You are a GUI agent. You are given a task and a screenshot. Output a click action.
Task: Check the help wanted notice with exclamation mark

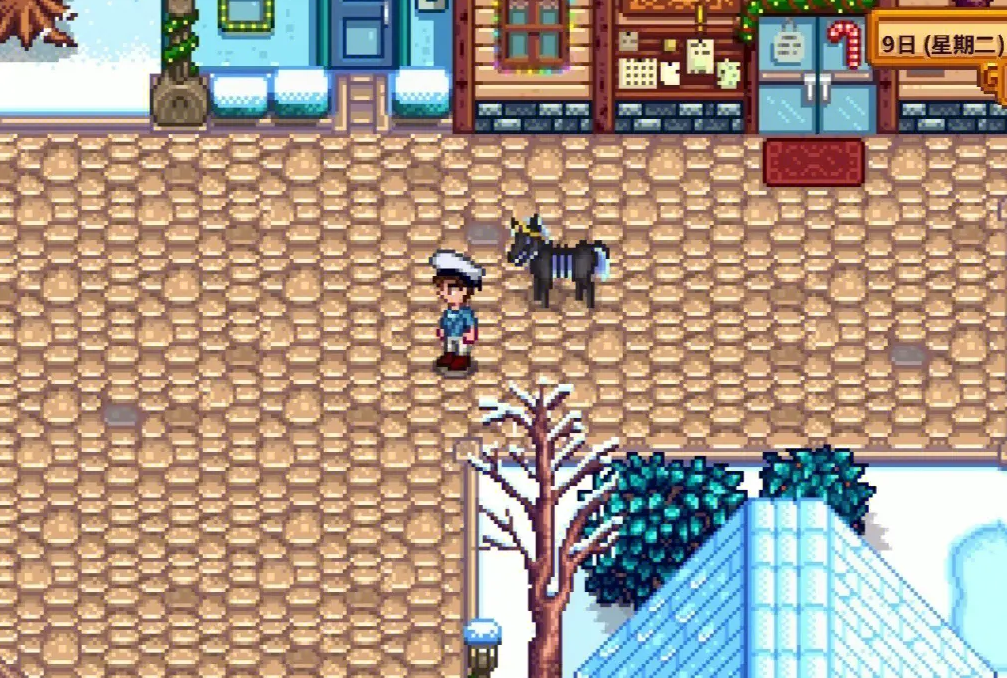(701, 53)
